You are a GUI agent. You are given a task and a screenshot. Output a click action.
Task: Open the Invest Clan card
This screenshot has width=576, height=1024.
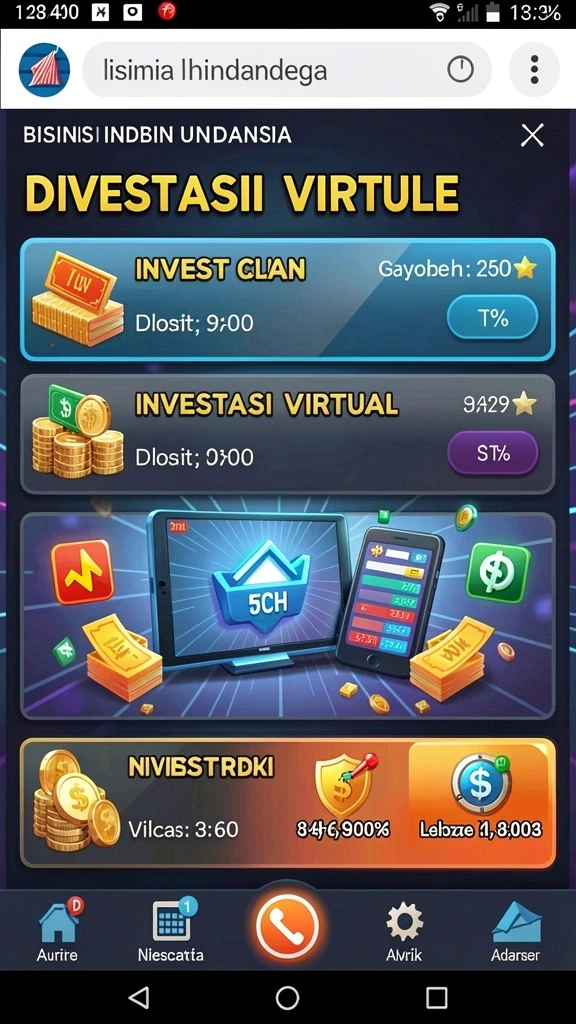[288, 300]
